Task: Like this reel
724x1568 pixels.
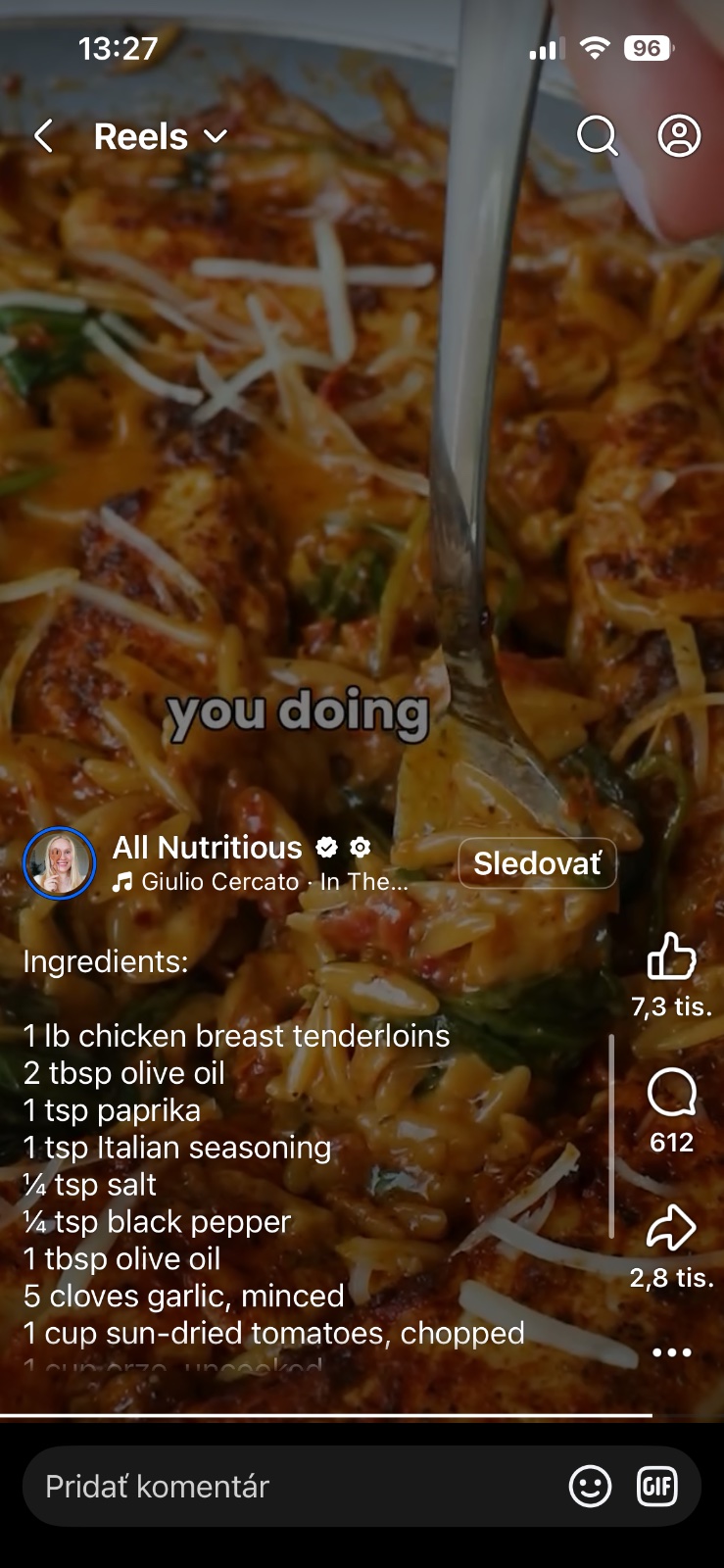Action: coord(672,957)
